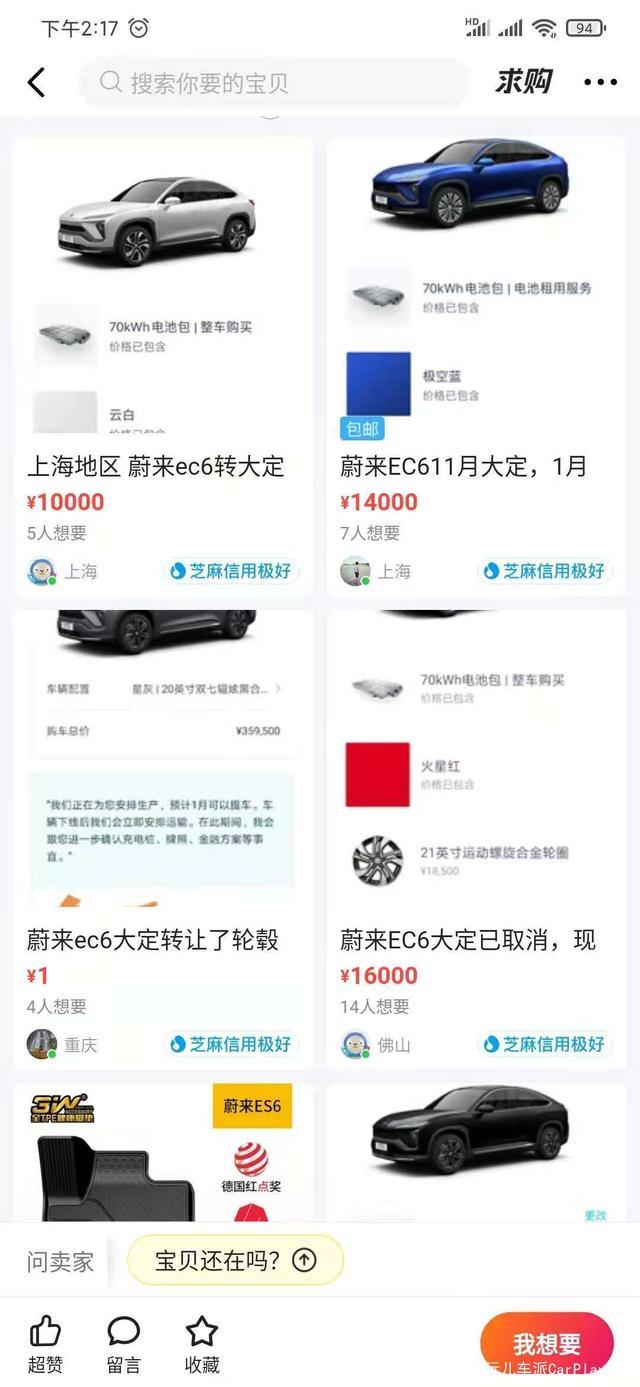Go back using the arrow icon
640x1387 pixels.
[x=37, y=82]
